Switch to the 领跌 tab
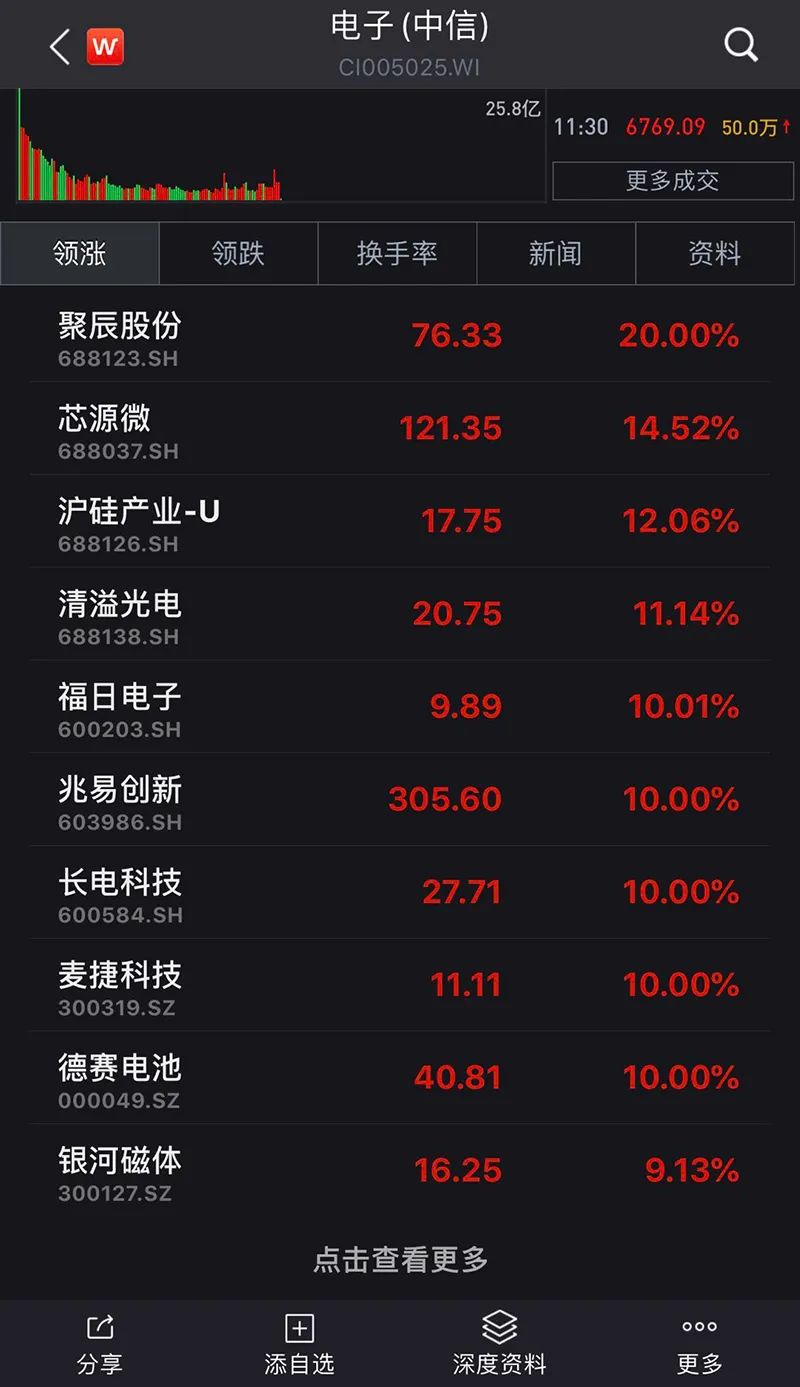Viewport: 800px width, 1387px height. click(x=238, y=254)
